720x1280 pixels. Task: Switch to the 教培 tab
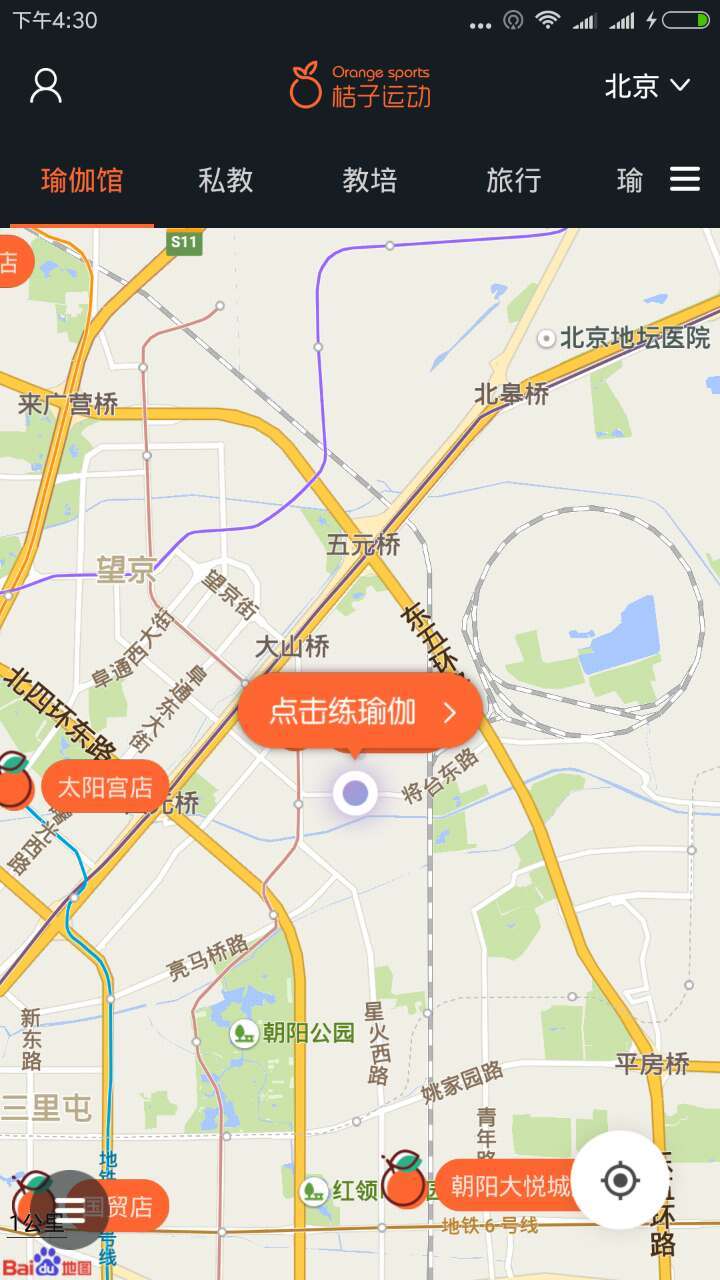370,180
